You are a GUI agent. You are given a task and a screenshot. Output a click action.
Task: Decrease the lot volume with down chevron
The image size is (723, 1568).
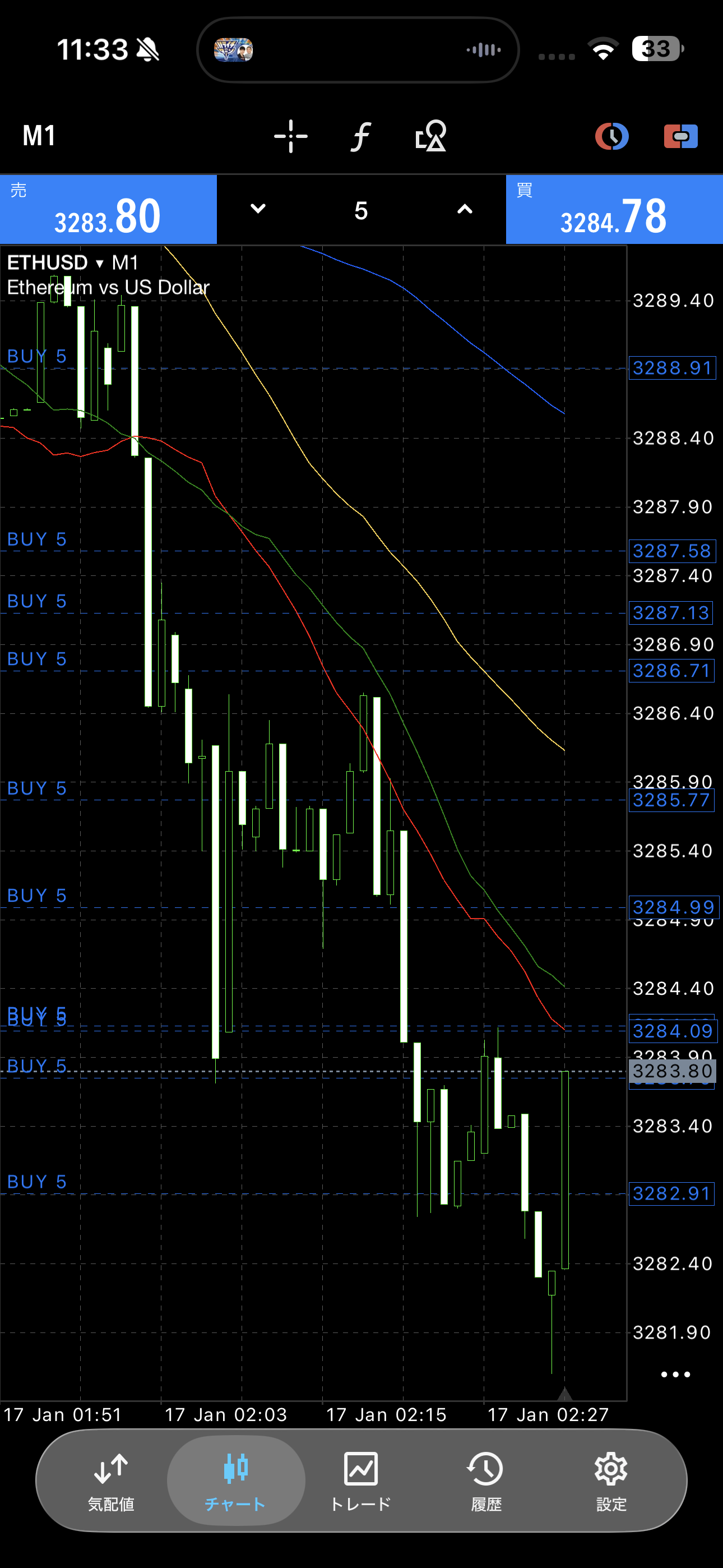[258, 209]
